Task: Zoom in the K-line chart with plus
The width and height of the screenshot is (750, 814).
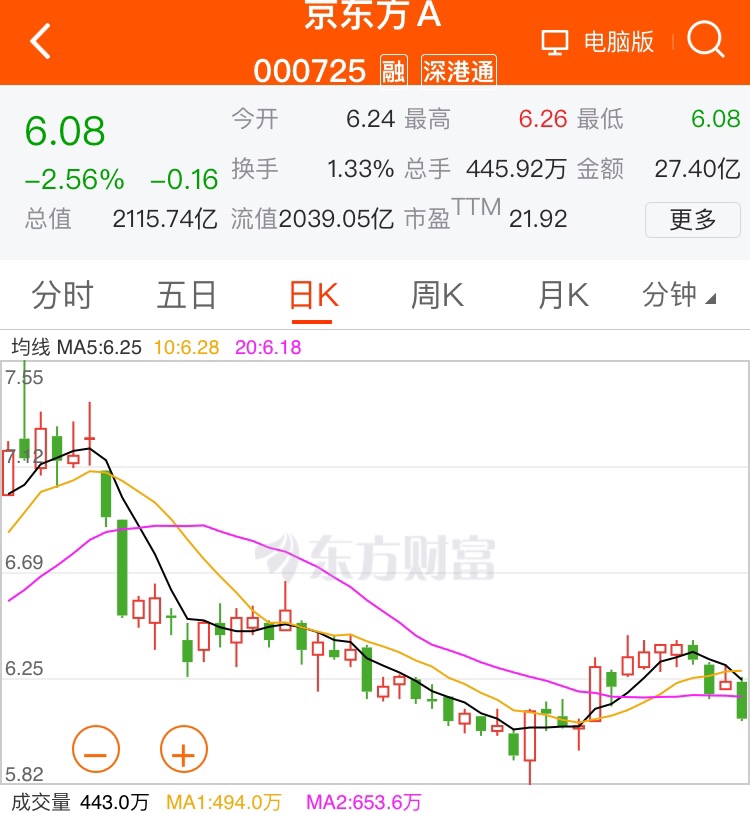Action: click(183, 749)
